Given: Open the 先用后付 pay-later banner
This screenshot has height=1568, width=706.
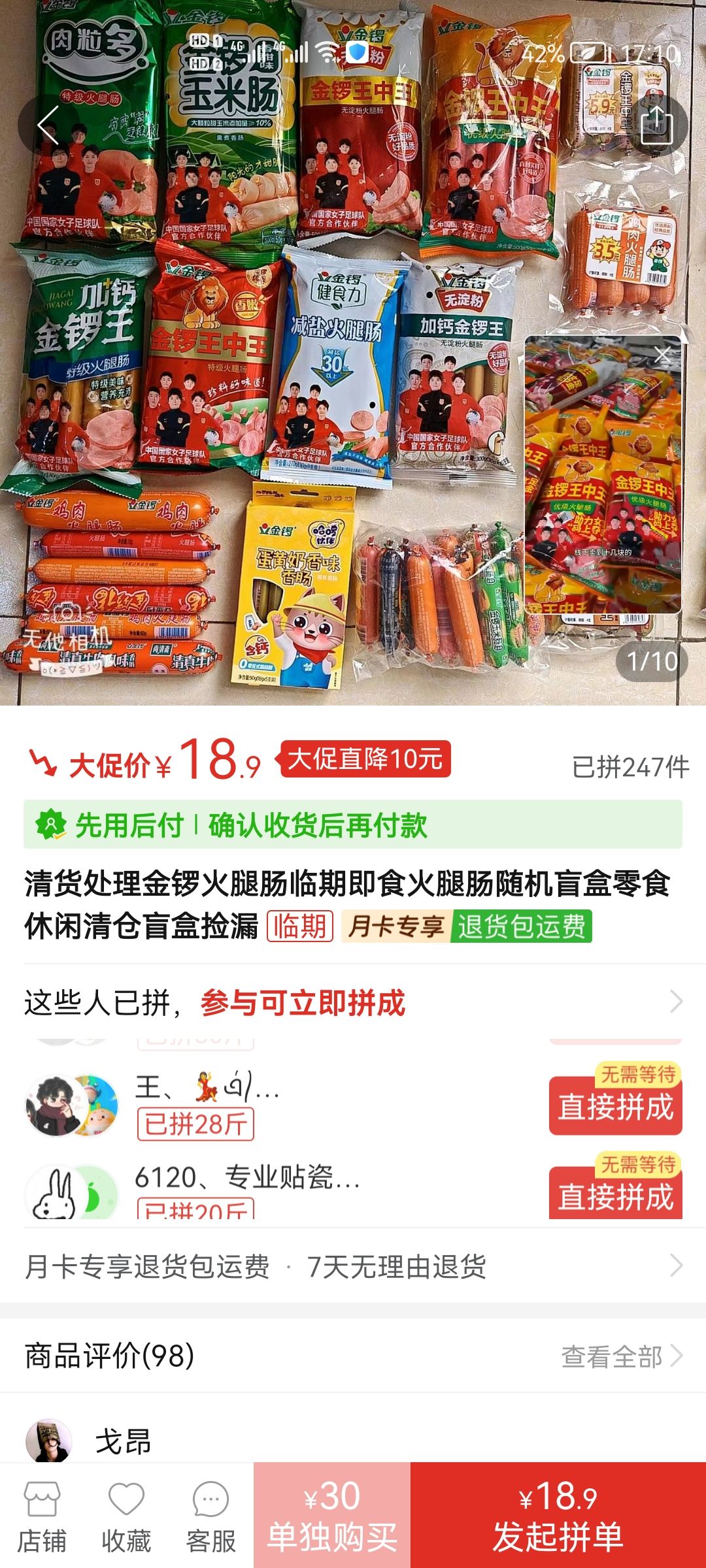Looking at the screenshot, I should tap(353, 825).
